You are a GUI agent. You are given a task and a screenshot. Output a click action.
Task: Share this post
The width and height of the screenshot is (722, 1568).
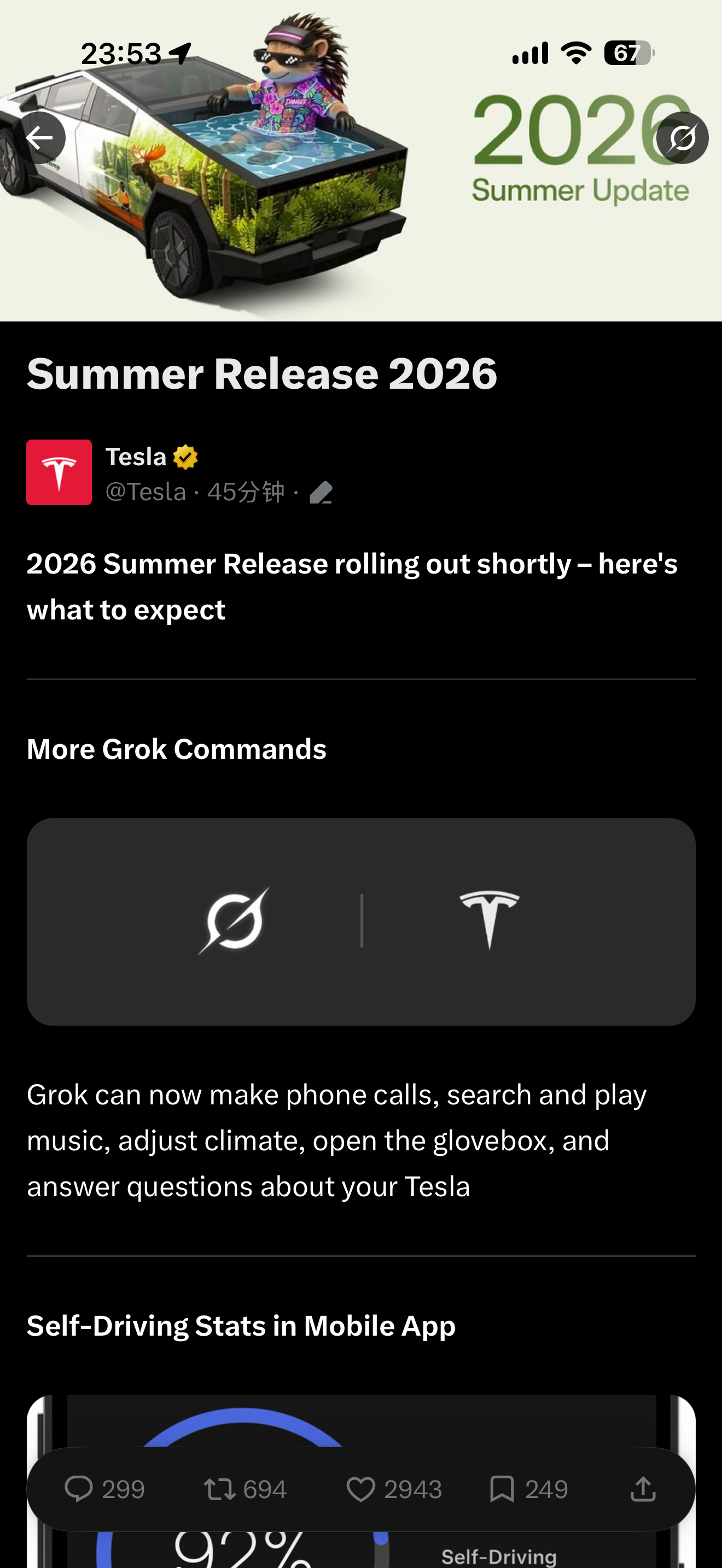[x=643, y=1489]
